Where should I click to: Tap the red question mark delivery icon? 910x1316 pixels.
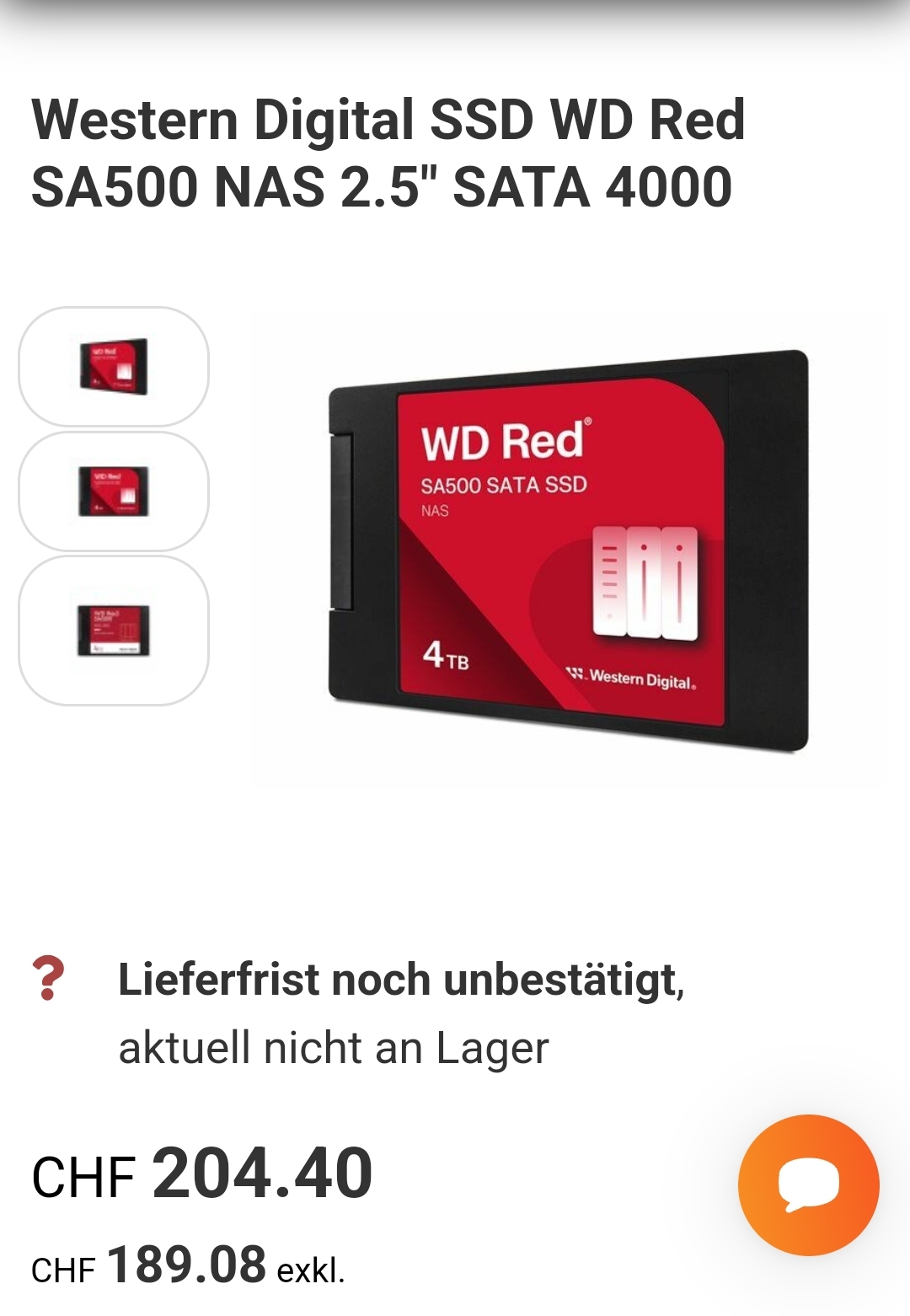tap(49, 979)
